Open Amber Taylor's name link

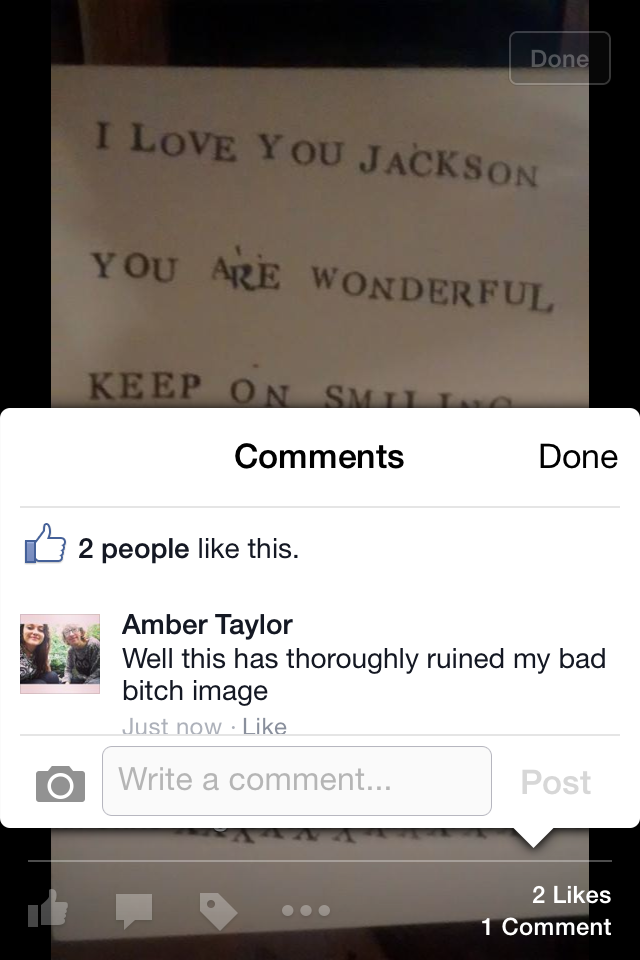(207, 625)
